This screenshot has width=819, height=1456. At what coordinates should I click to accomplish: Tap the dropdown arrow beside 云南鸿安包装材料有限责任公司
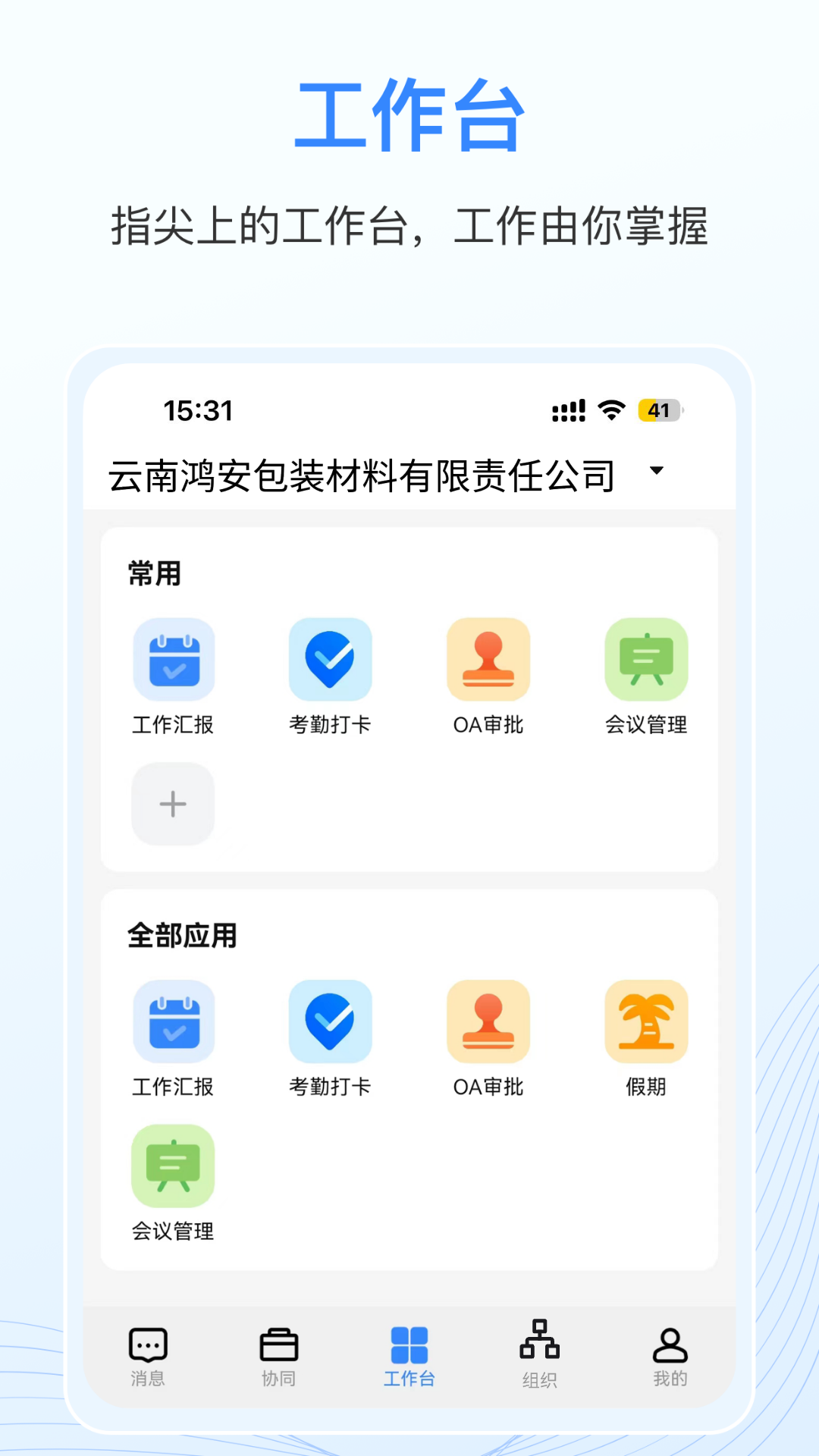point(656,474)
